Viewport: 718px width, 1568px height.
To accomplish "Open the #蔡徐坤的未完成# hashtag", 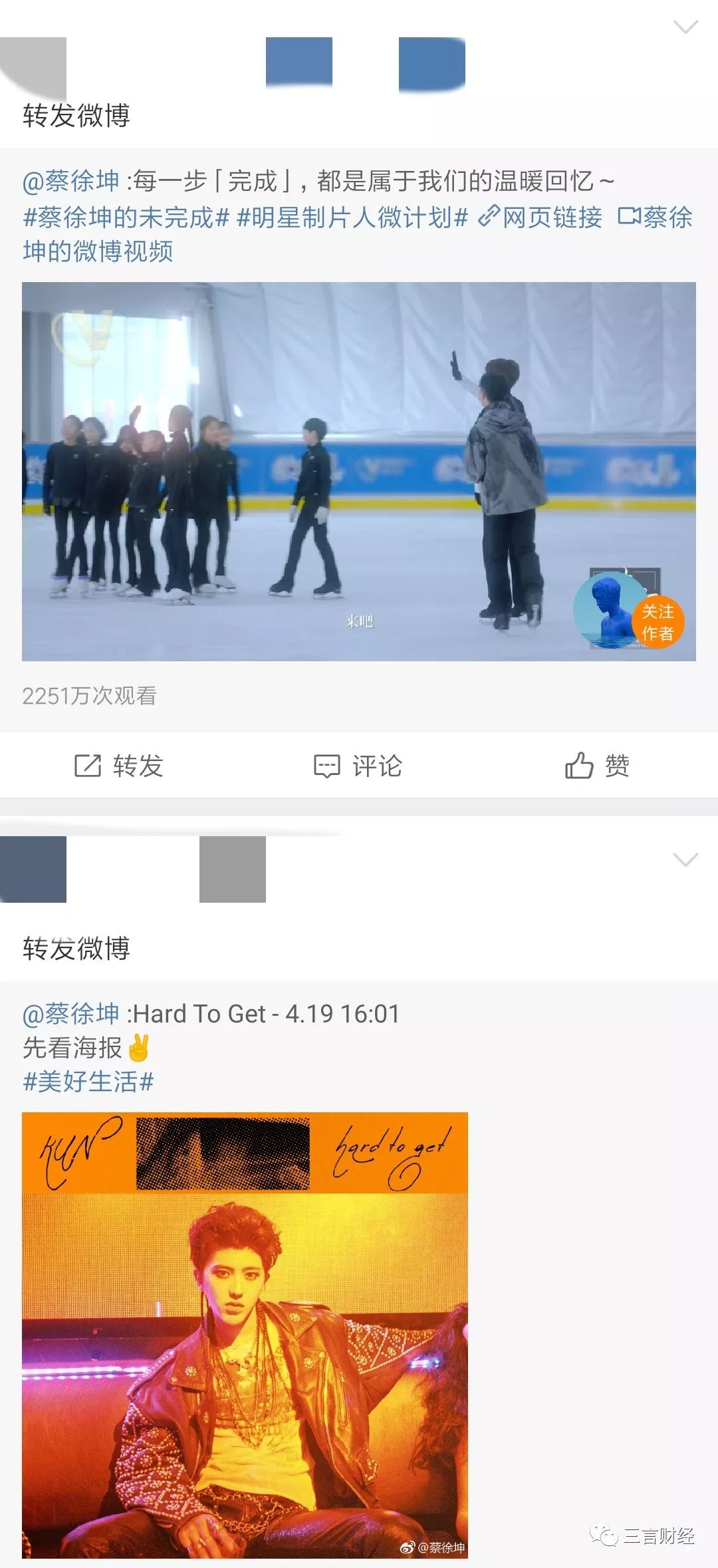I will tap(126, 218).
